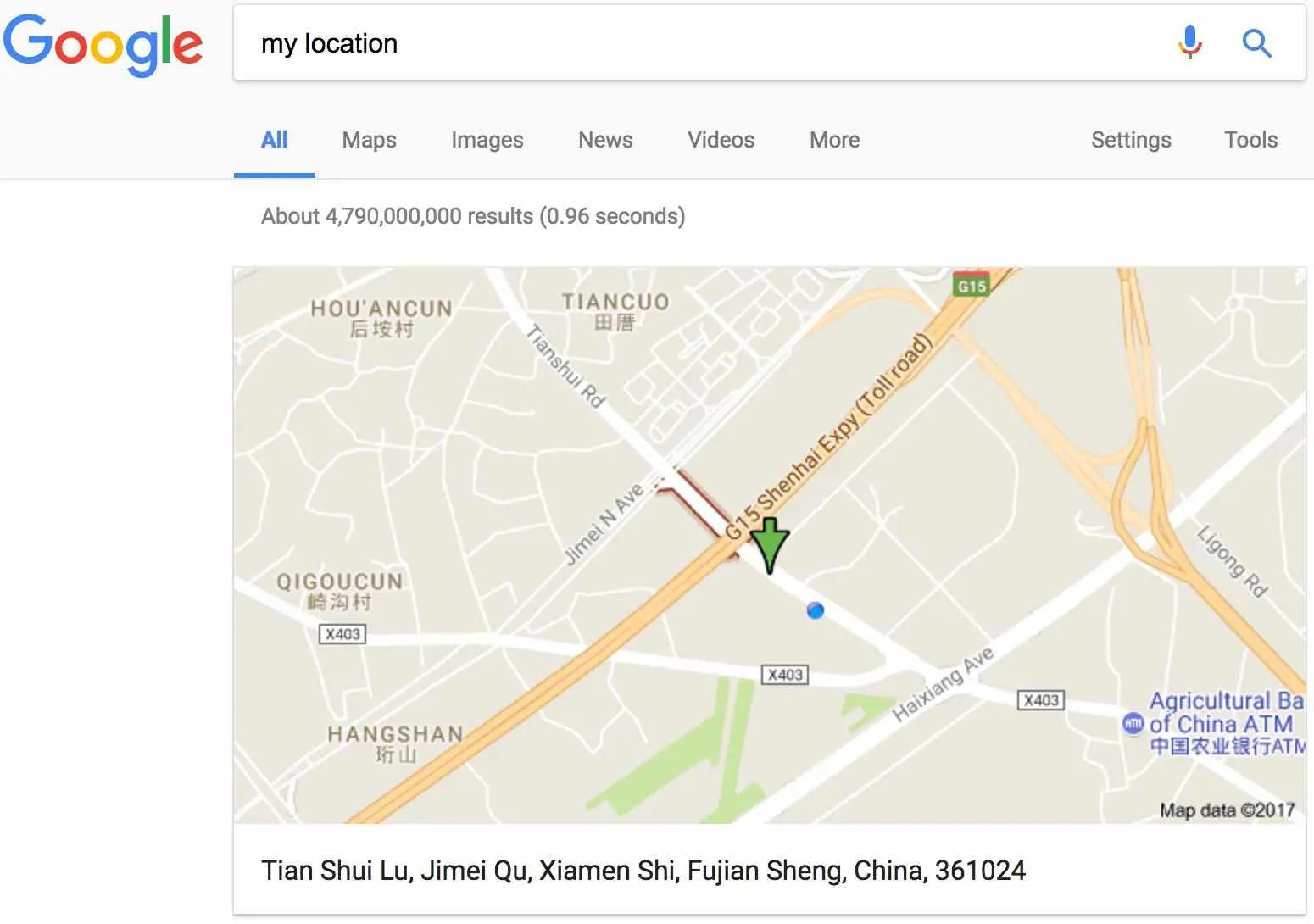Switch to the Images tab

[487, 140]
